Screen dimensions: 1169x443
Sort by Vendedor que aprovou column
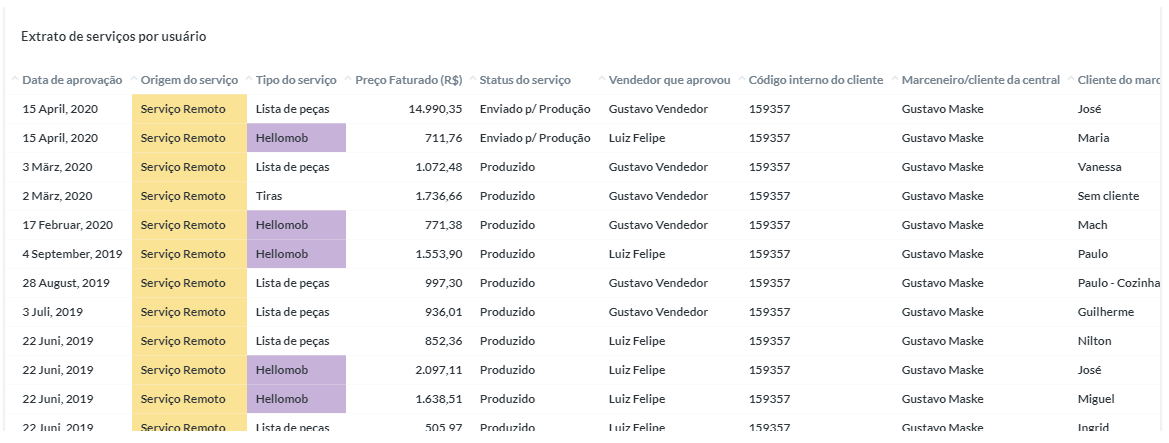pyautogui.click(x=670, y=80)
